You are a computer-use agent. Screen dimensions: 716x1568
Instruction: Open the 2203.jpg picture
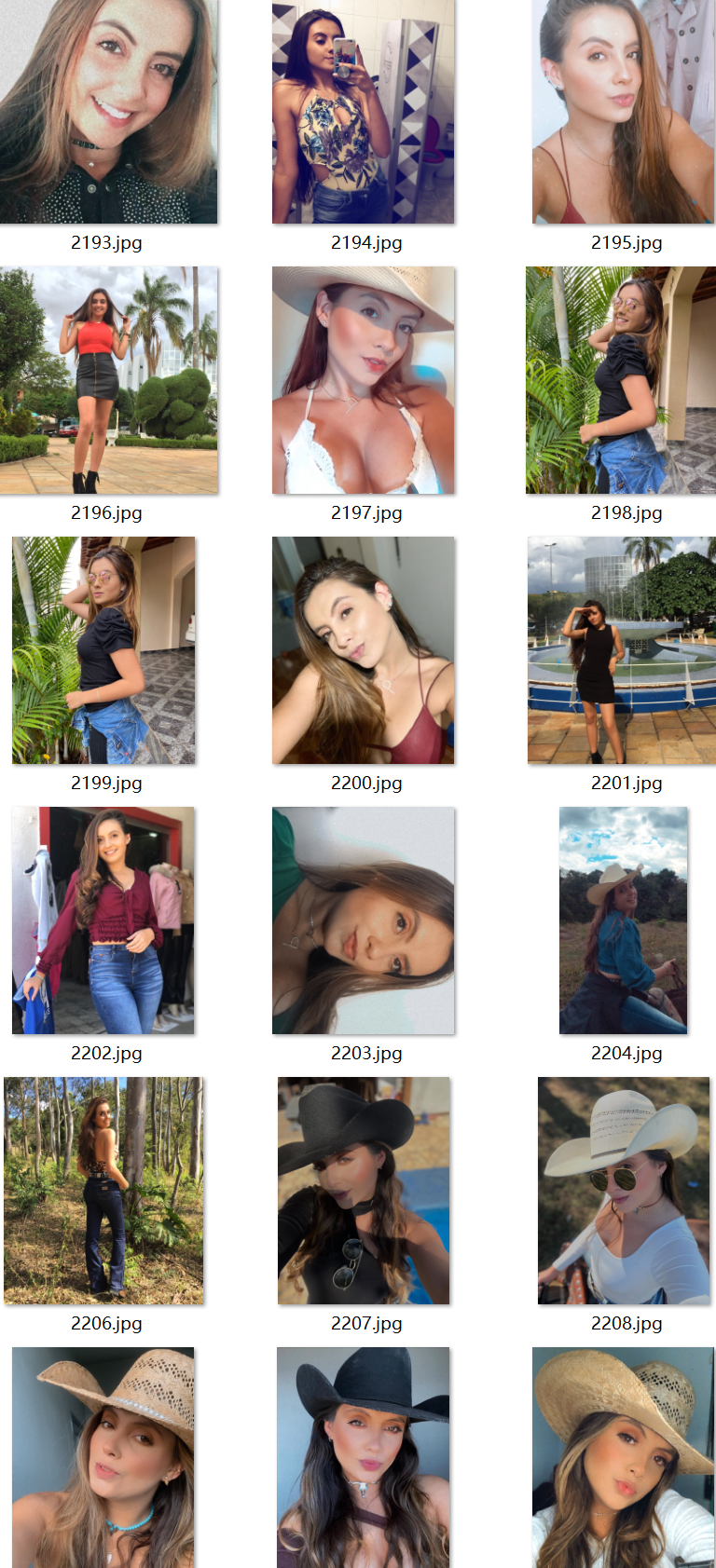click(x=364, y=920)
